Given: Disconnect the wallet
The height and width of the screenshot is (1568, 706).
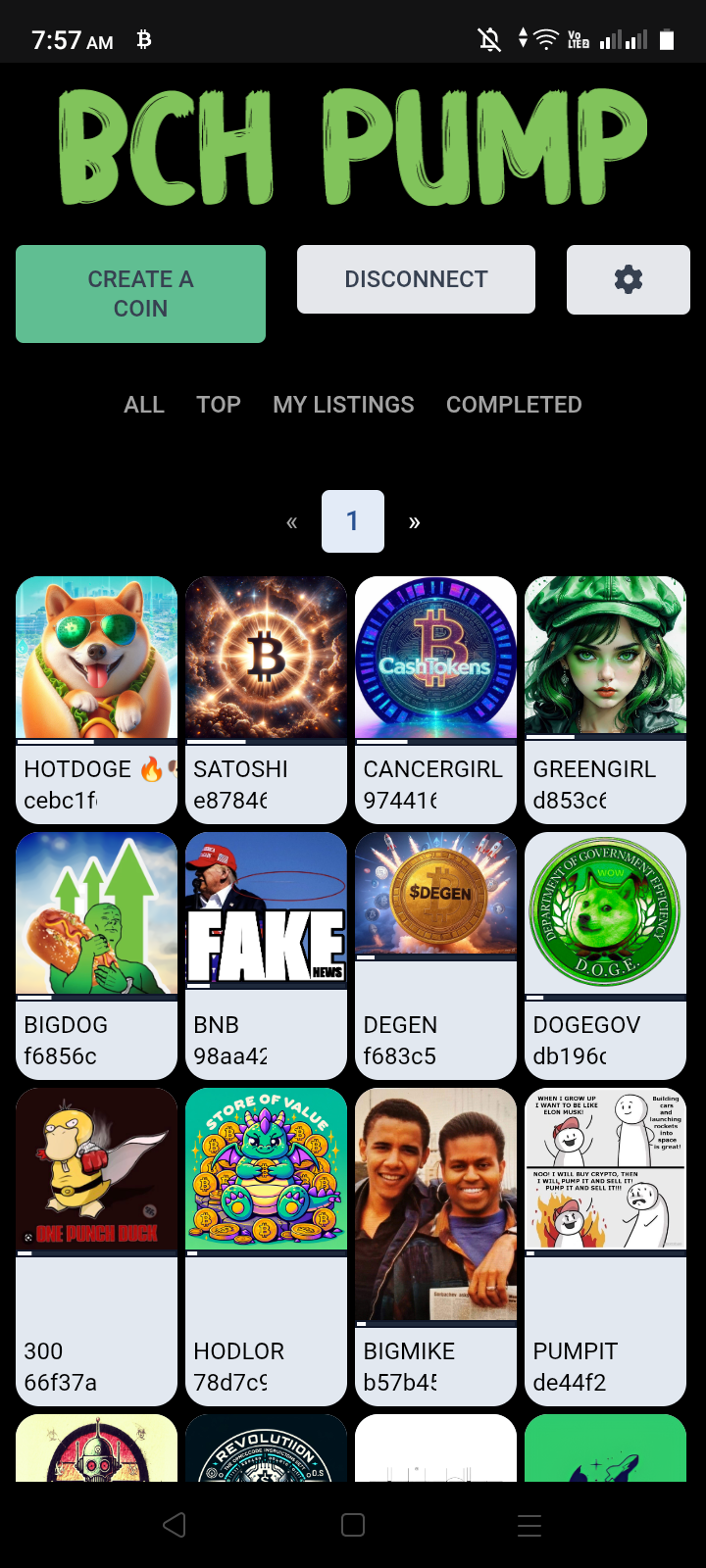Looking at the screenshot, I should click(x=416, y=279).
